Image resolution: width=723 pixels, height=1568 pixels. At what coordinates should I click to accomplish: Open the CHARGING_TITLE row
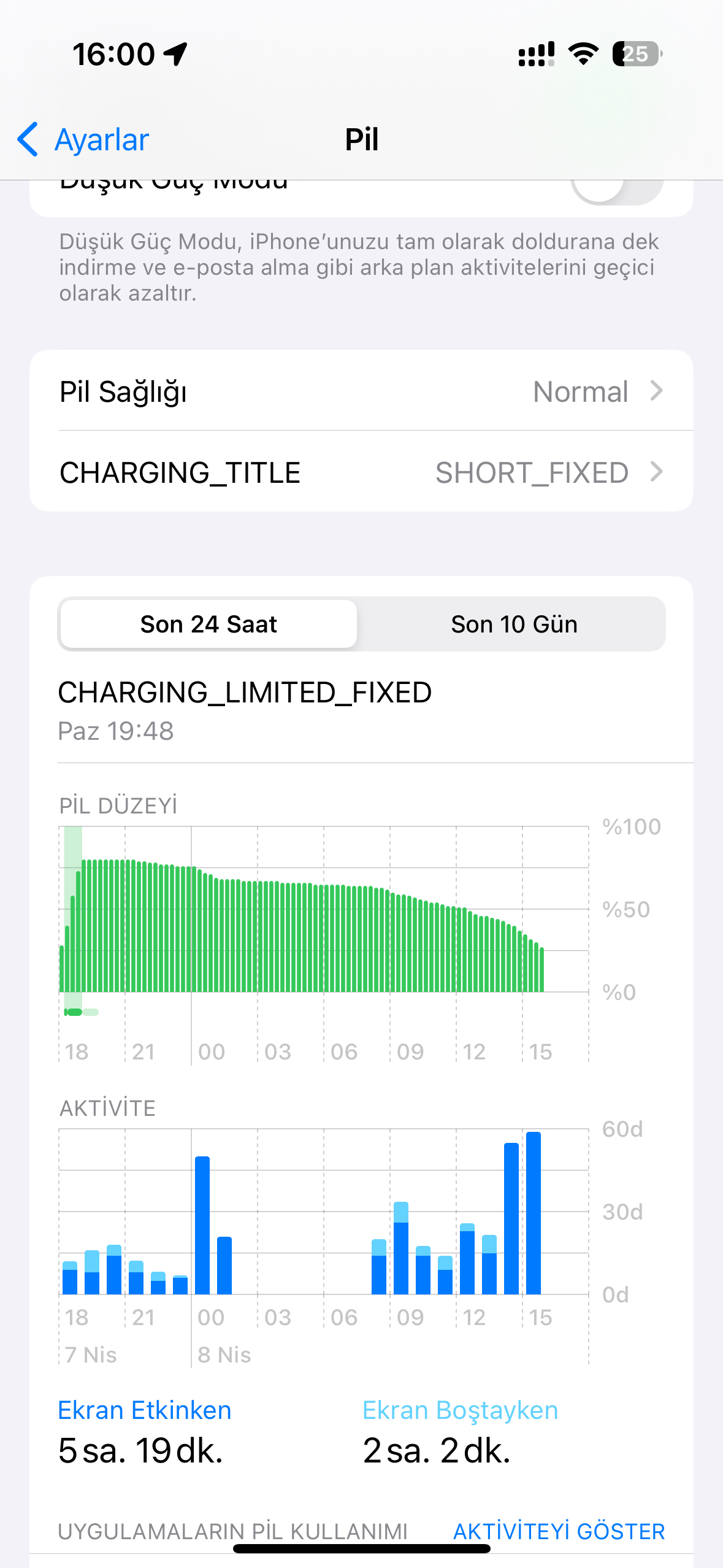[361, 472]
